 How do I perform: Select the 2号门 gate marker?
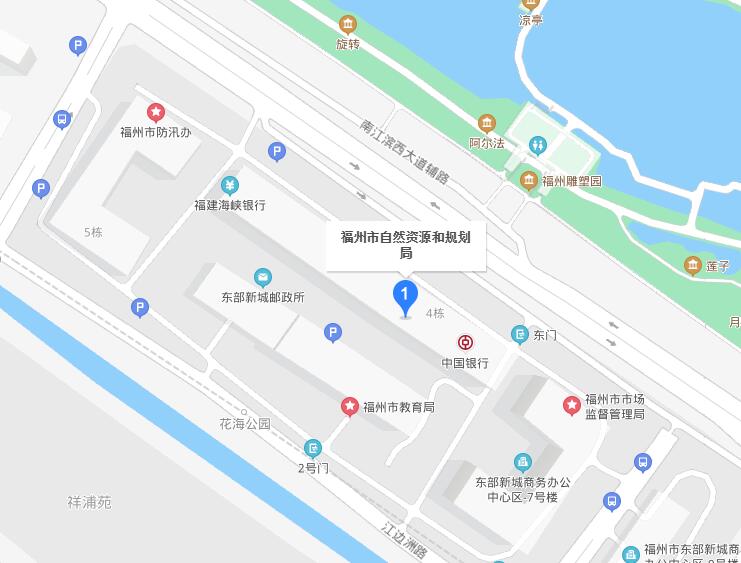coord(313,448)
